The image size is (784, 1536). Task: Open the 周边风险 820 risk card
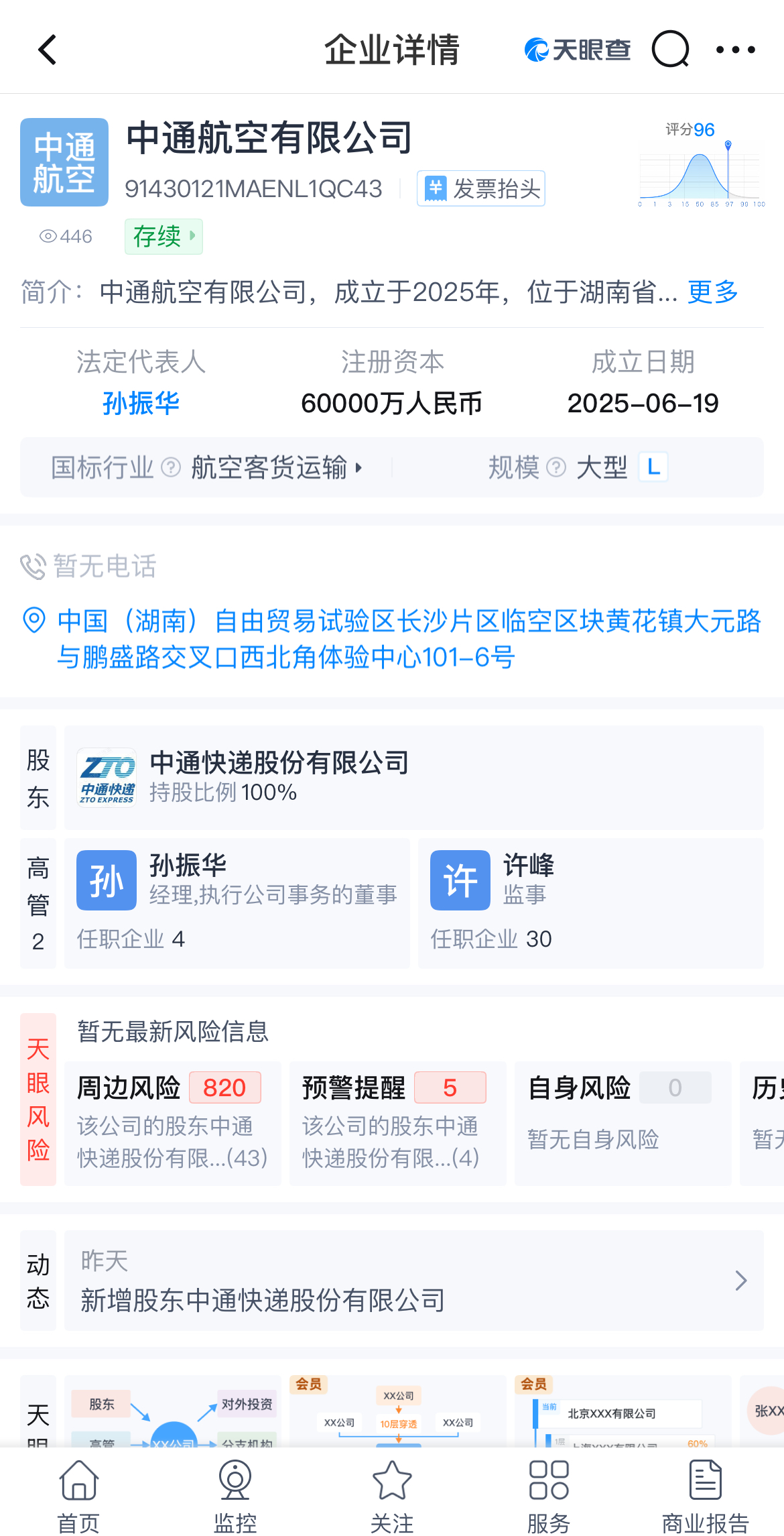coord(172,1122)
